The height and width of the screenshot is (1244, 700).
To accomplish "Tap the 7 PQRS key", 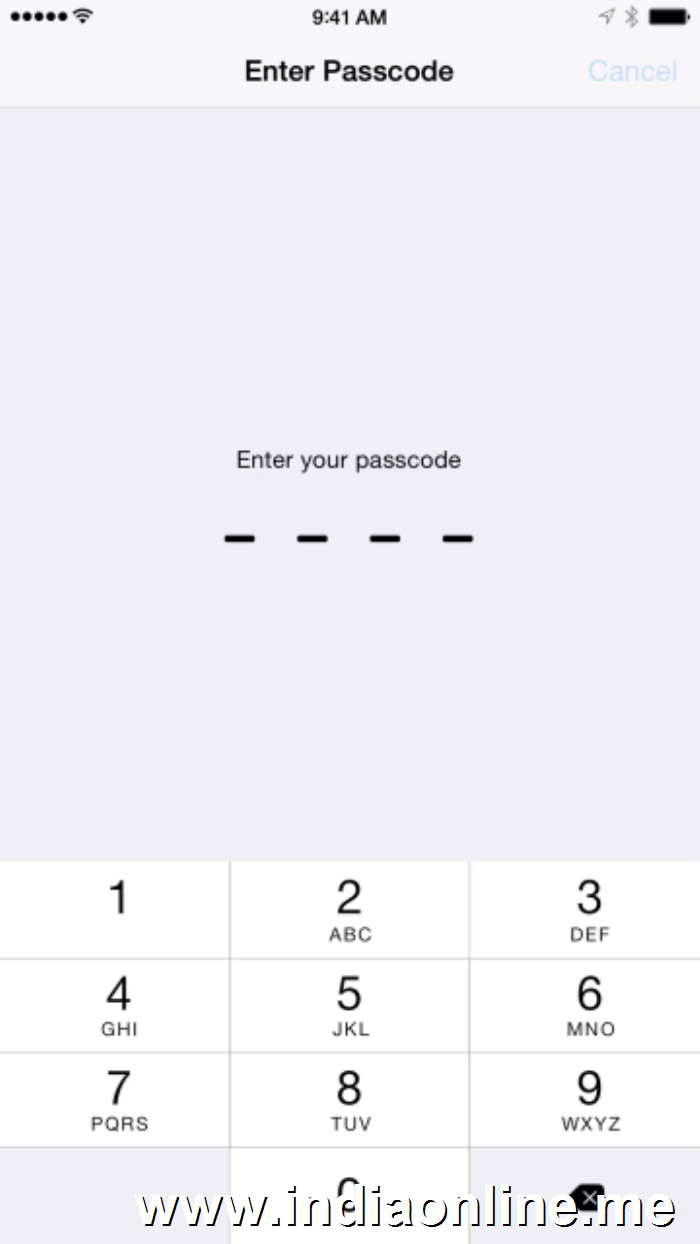I will pos(114,1100).
